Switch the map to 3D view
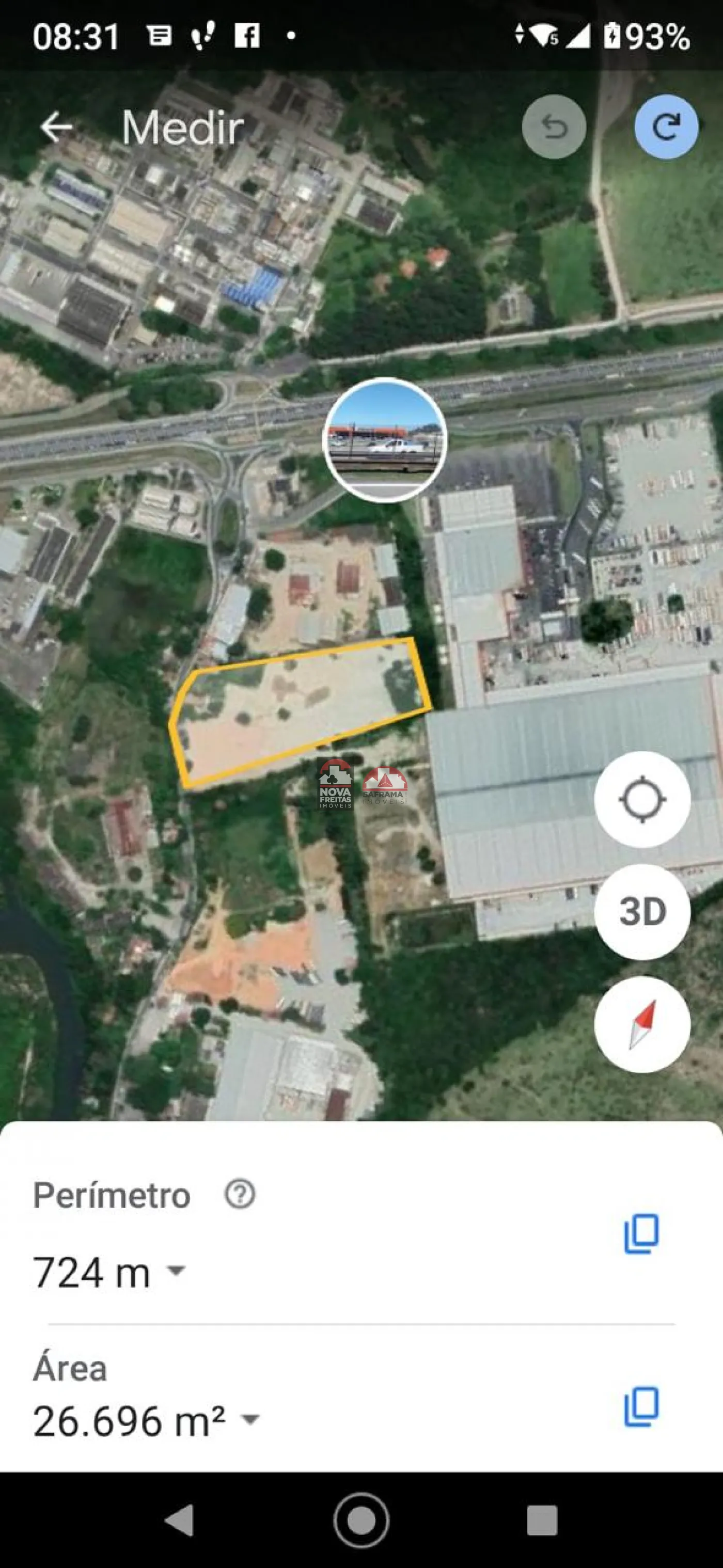The height and width of the screenshot is (1568, 723). pos(642,911)
